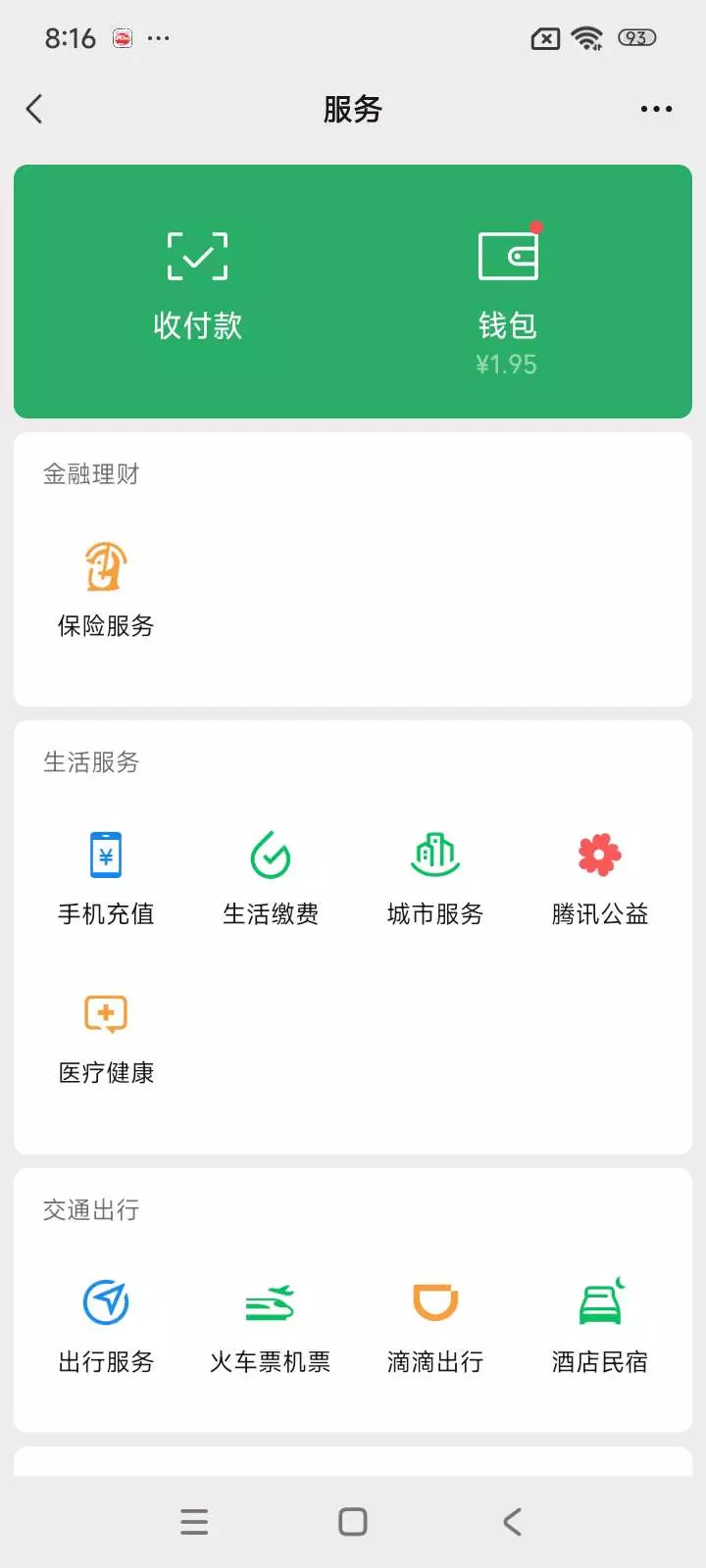Screen dimensions: 706x1568
Task: Open the three-dot overflow menu
Action: pyautogui.click(x=656, y=109)
